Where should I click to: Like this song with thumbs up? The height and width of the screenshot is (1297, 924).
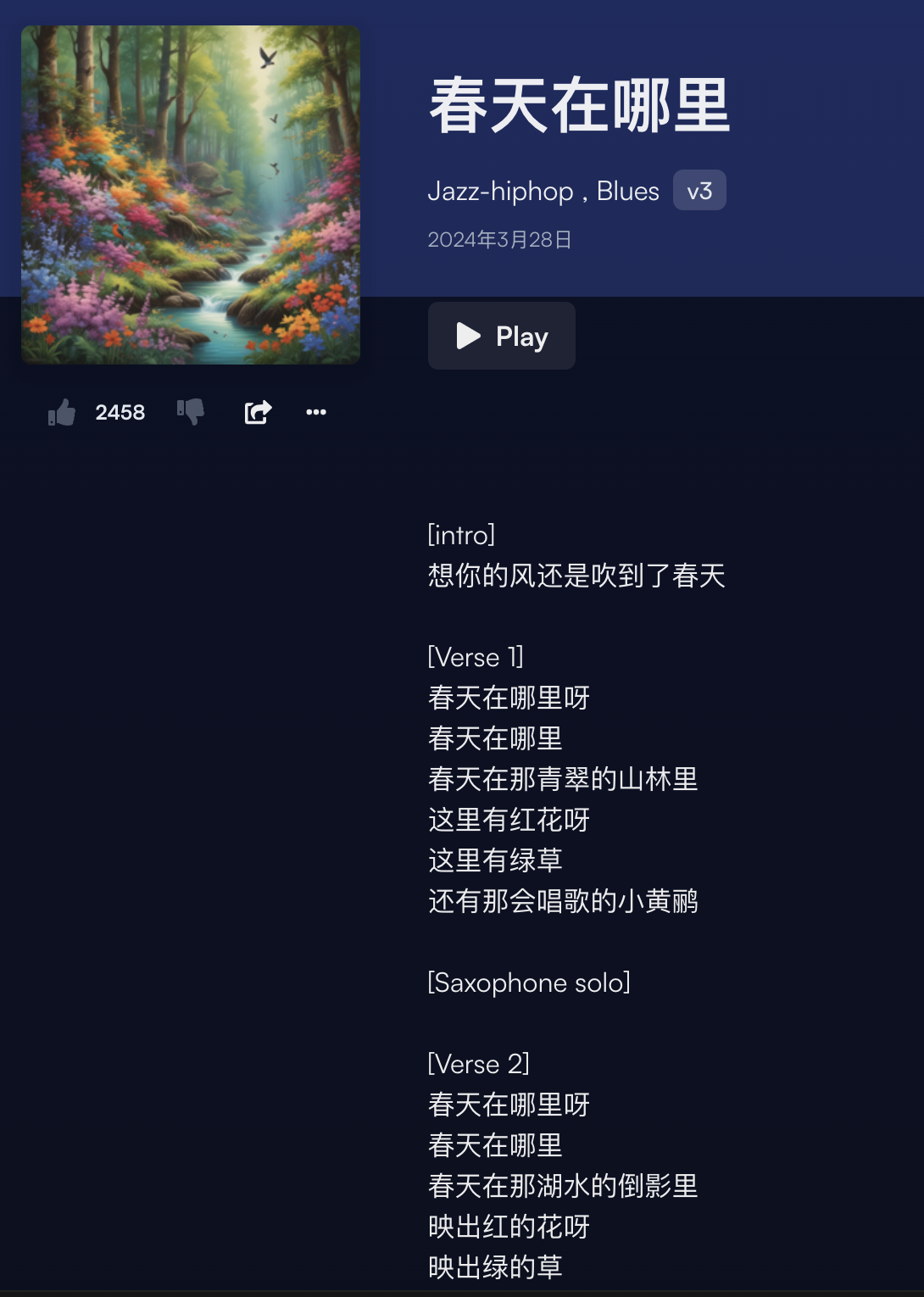(62, 413)
